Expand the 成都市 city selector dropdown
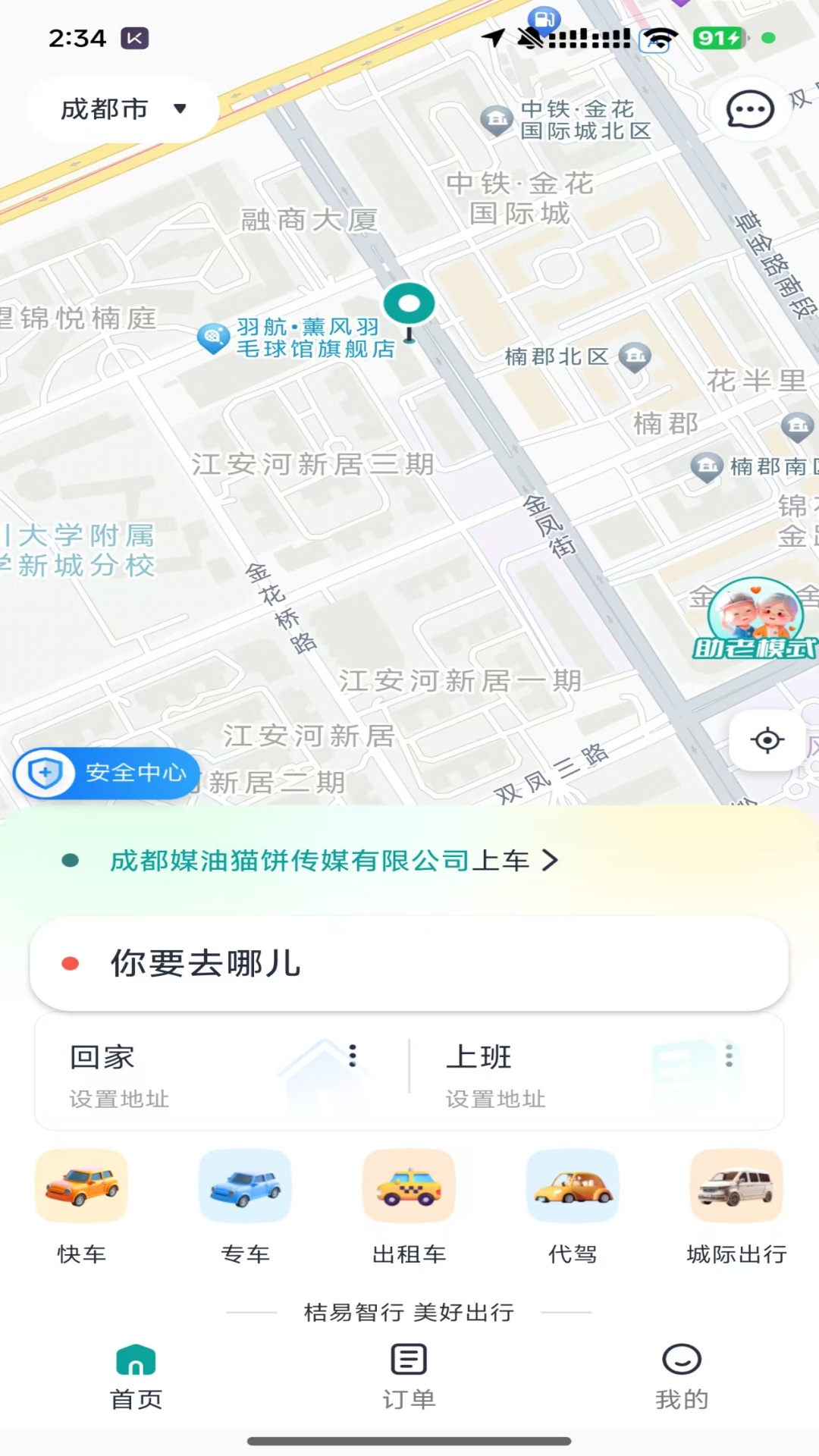Screen dimensions: 819x1456 tap(121, 108)
